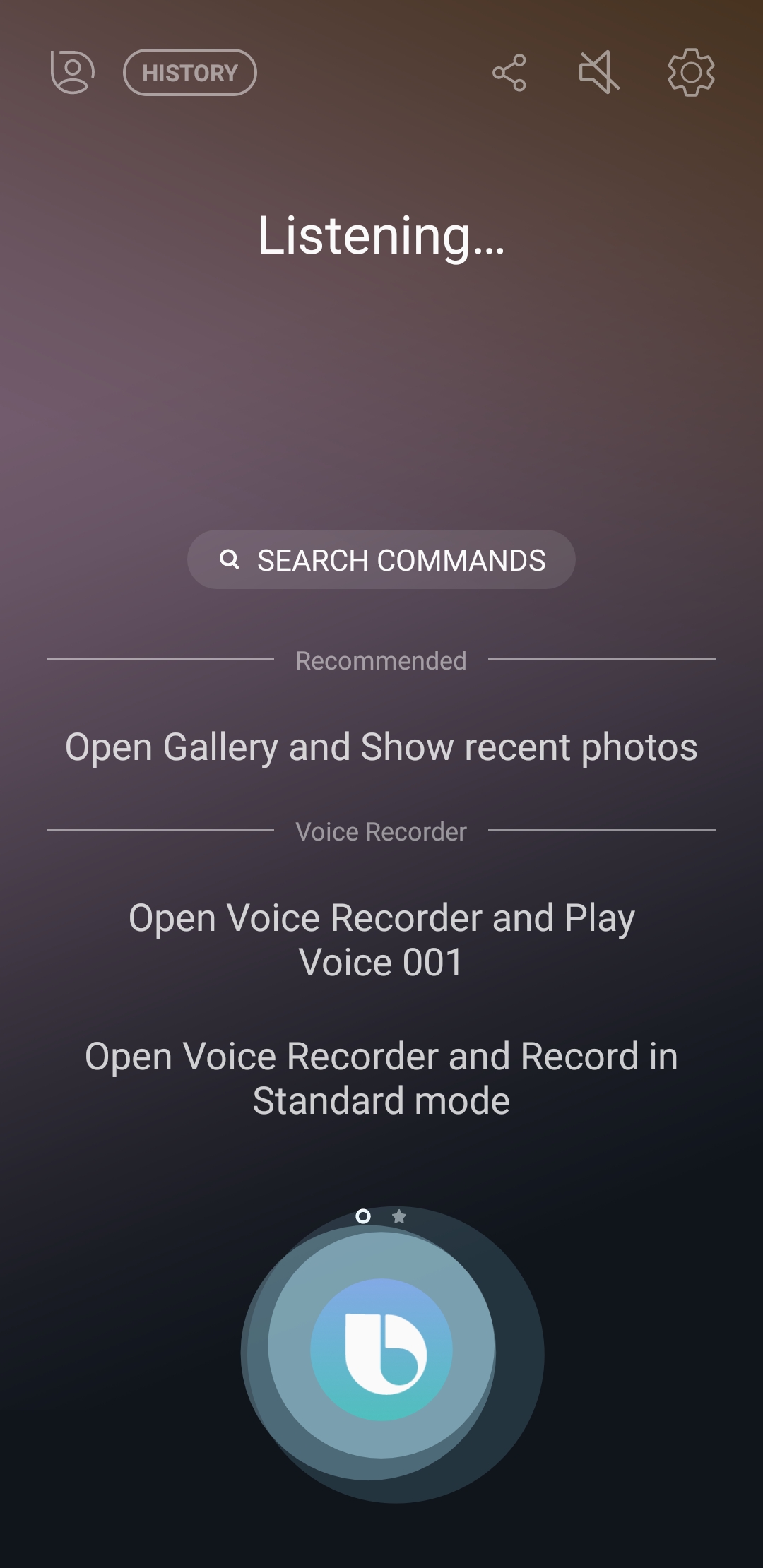Select Open Gallery and Show recent photos
Screen dimensions: 763x1568
click(381, 747)
